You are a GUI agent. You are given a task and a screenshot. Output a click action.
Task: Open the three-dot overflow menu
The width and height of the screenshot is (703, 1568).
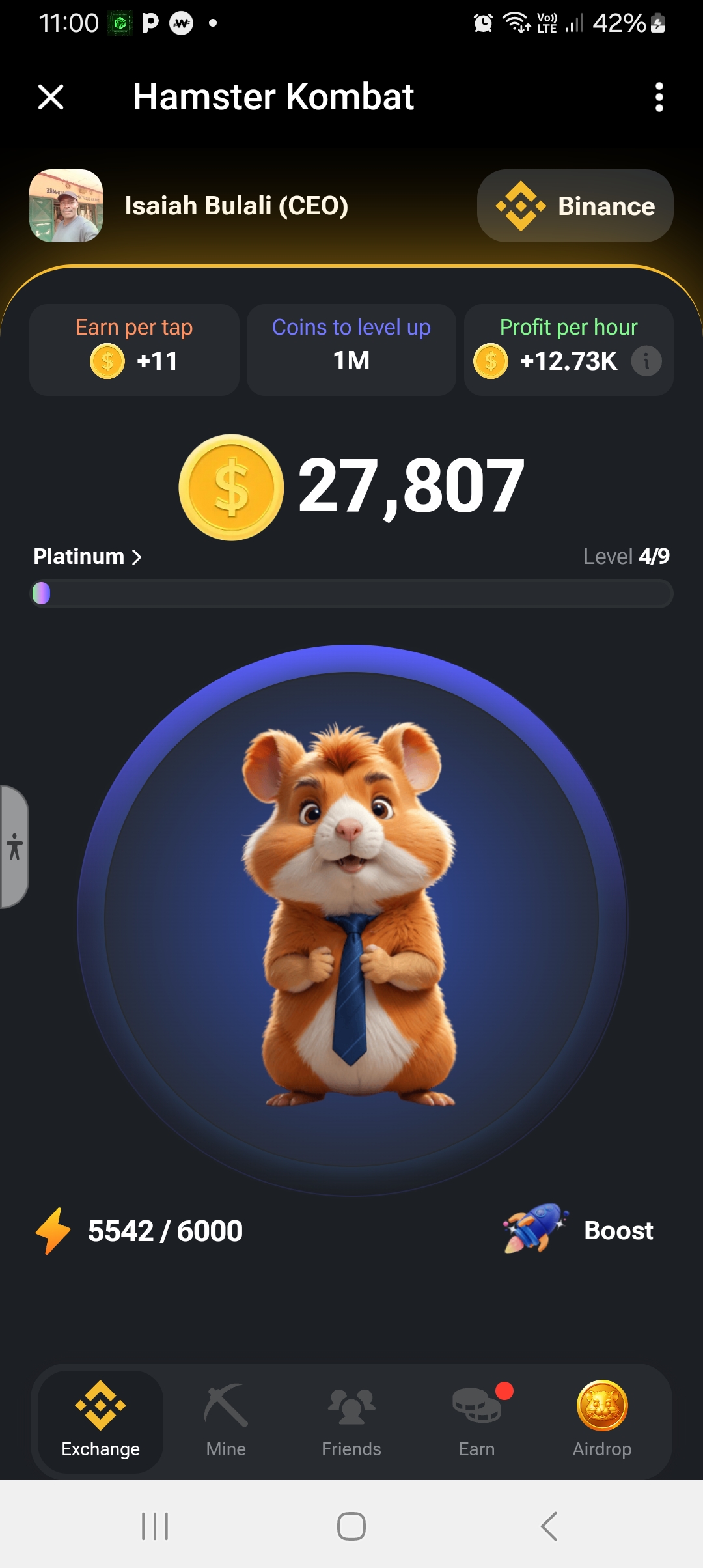tap(659, 97)
